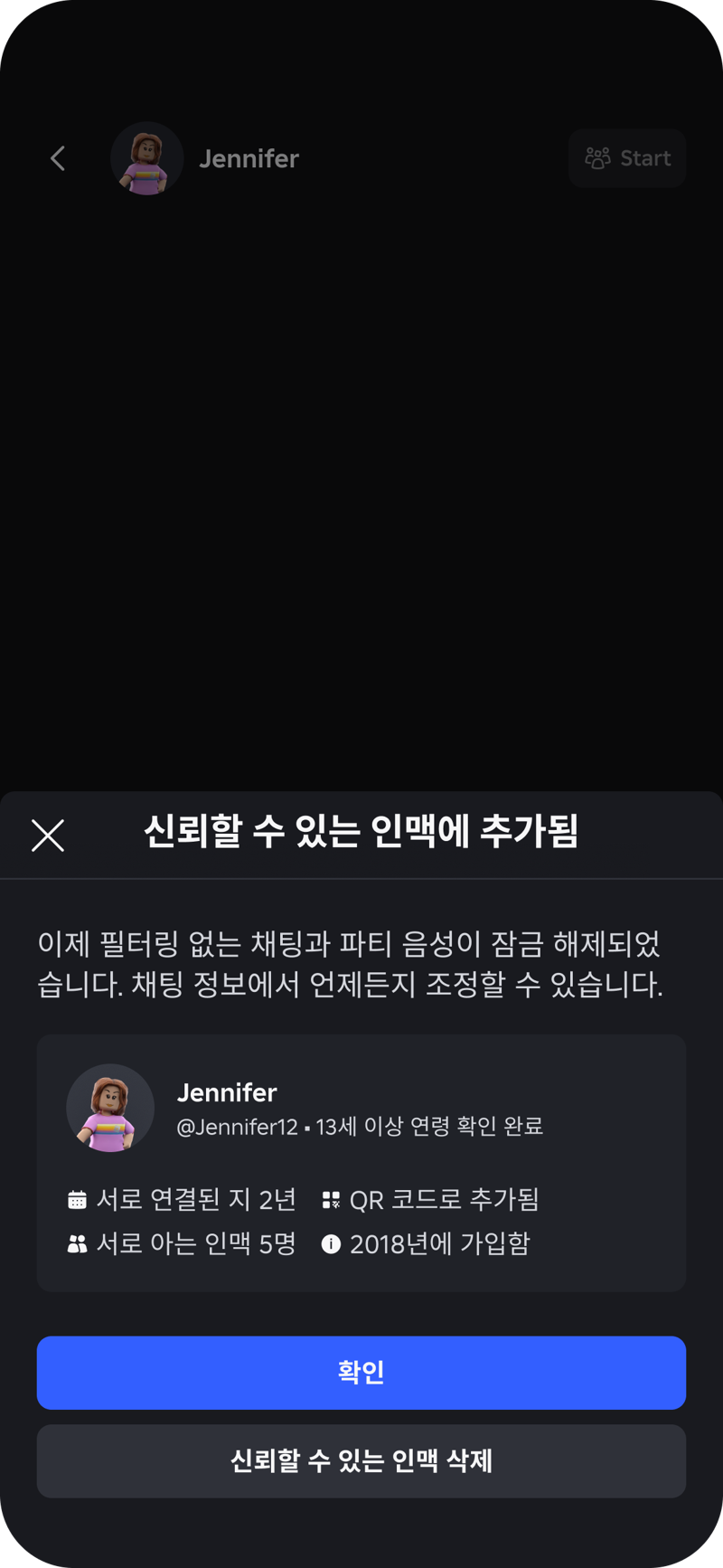
Task: Tap 신뢰할 수 있는 인맥 삭제 button
Action: (x=361, y=1460)
